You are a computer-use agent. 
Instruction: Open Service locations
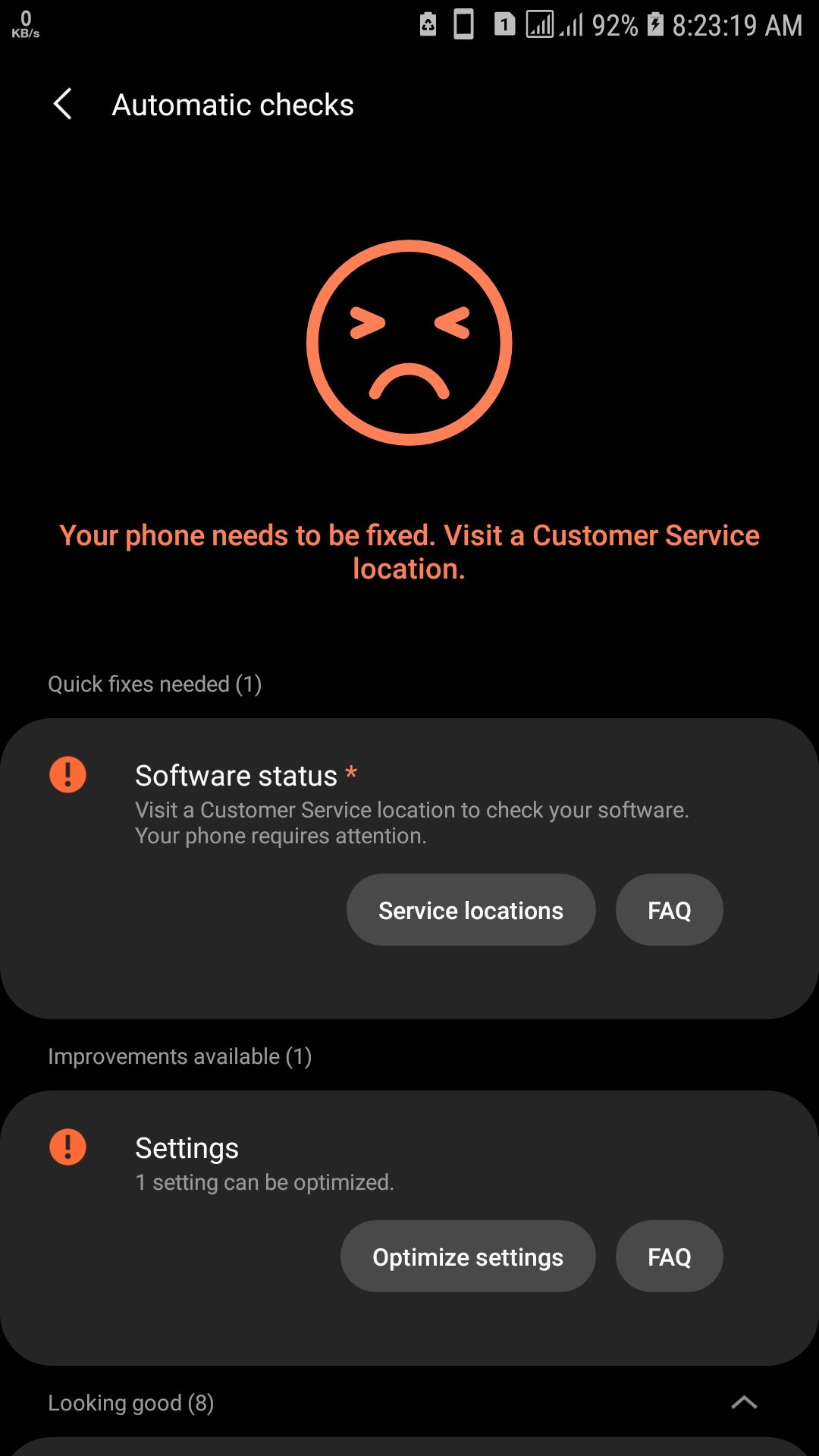coord(471,910)
